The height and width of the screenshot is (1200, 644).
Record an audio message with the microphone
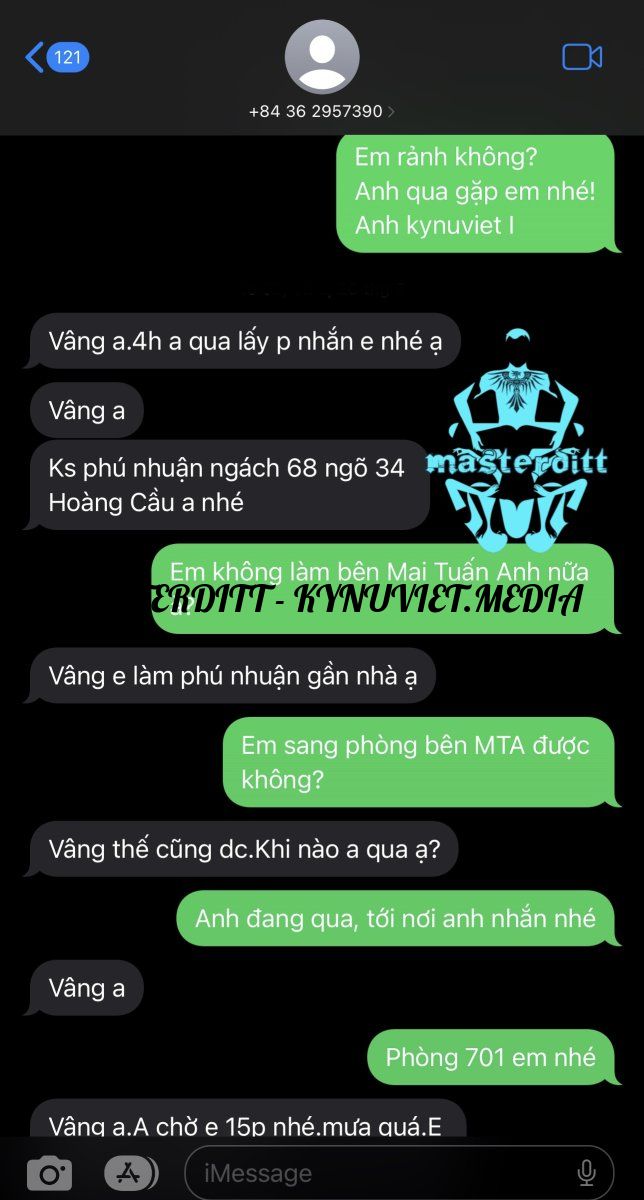tap(587, 1173)
